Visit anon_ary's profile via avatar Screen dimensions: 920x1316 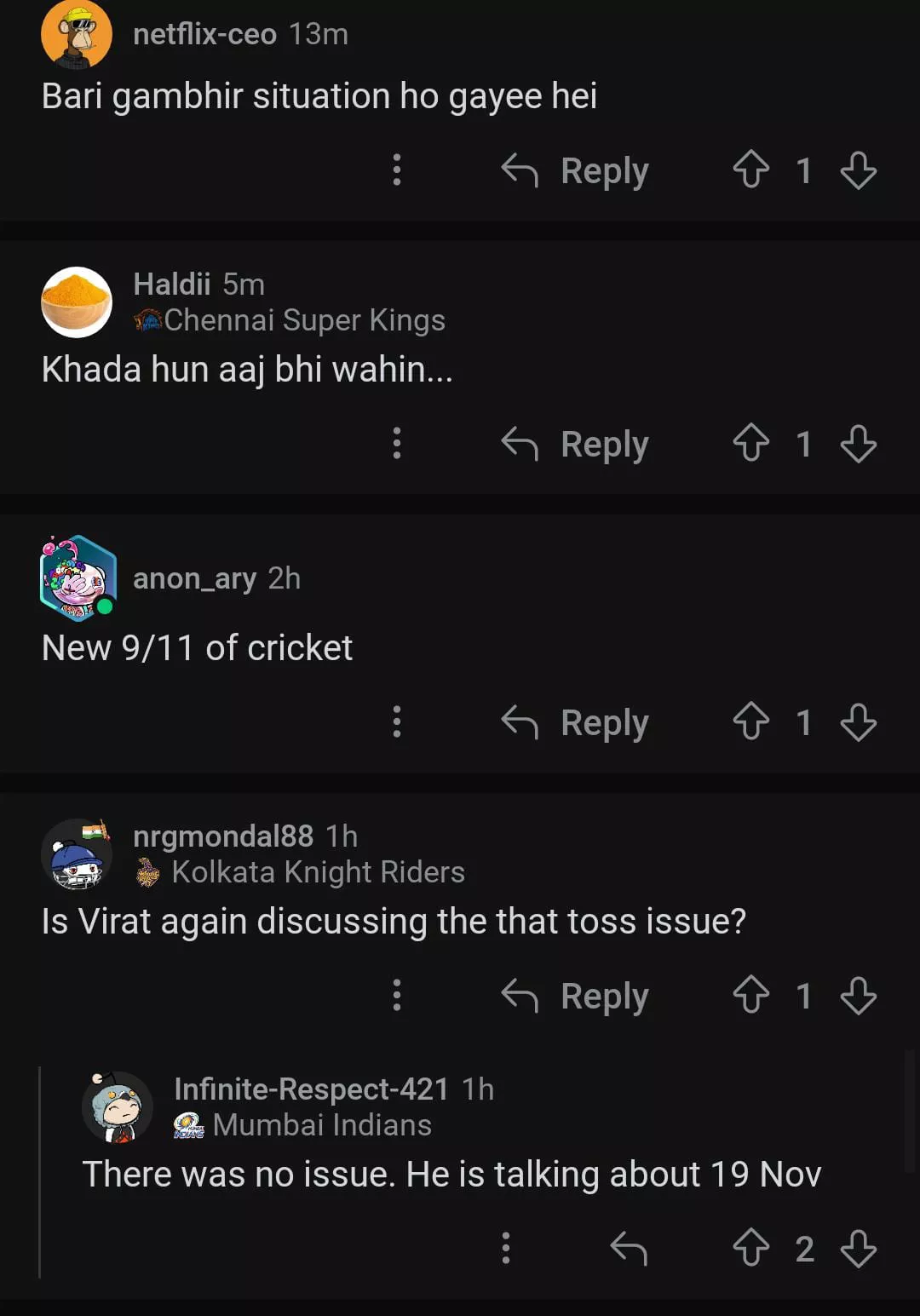(x=78, y=578)
